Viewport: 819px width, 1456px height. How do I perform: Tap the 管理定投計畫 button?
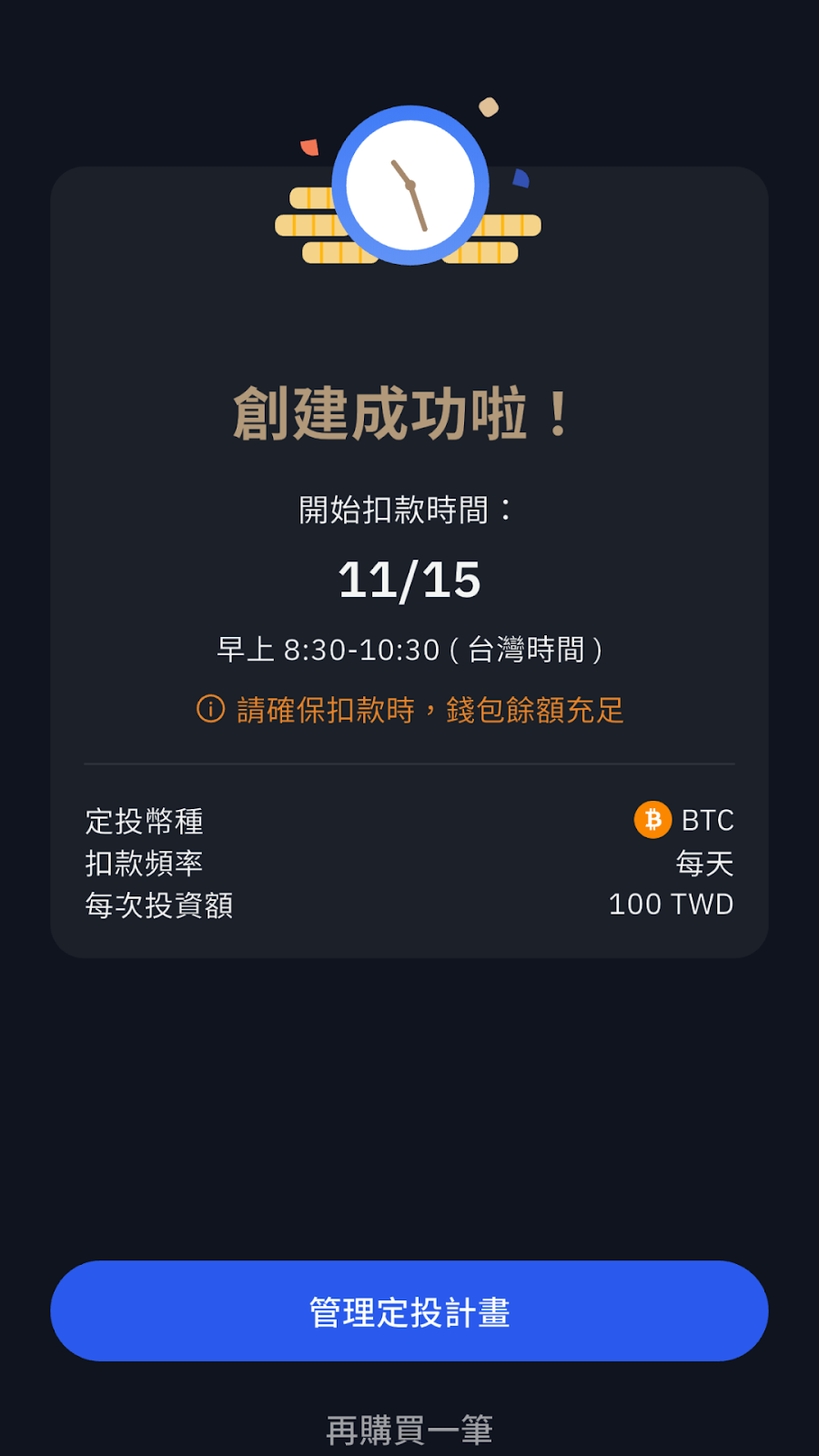point(409,1311)
